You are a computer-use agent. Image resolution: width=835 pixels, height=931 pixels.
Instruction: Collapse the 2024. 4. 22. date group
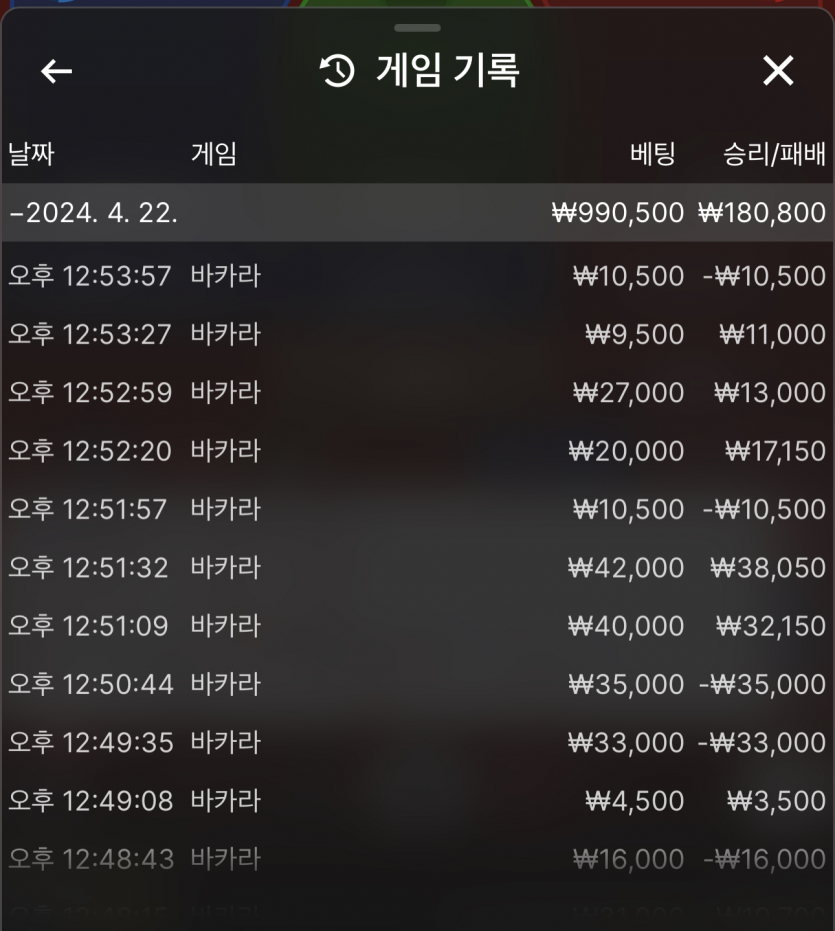coord(94,213)
